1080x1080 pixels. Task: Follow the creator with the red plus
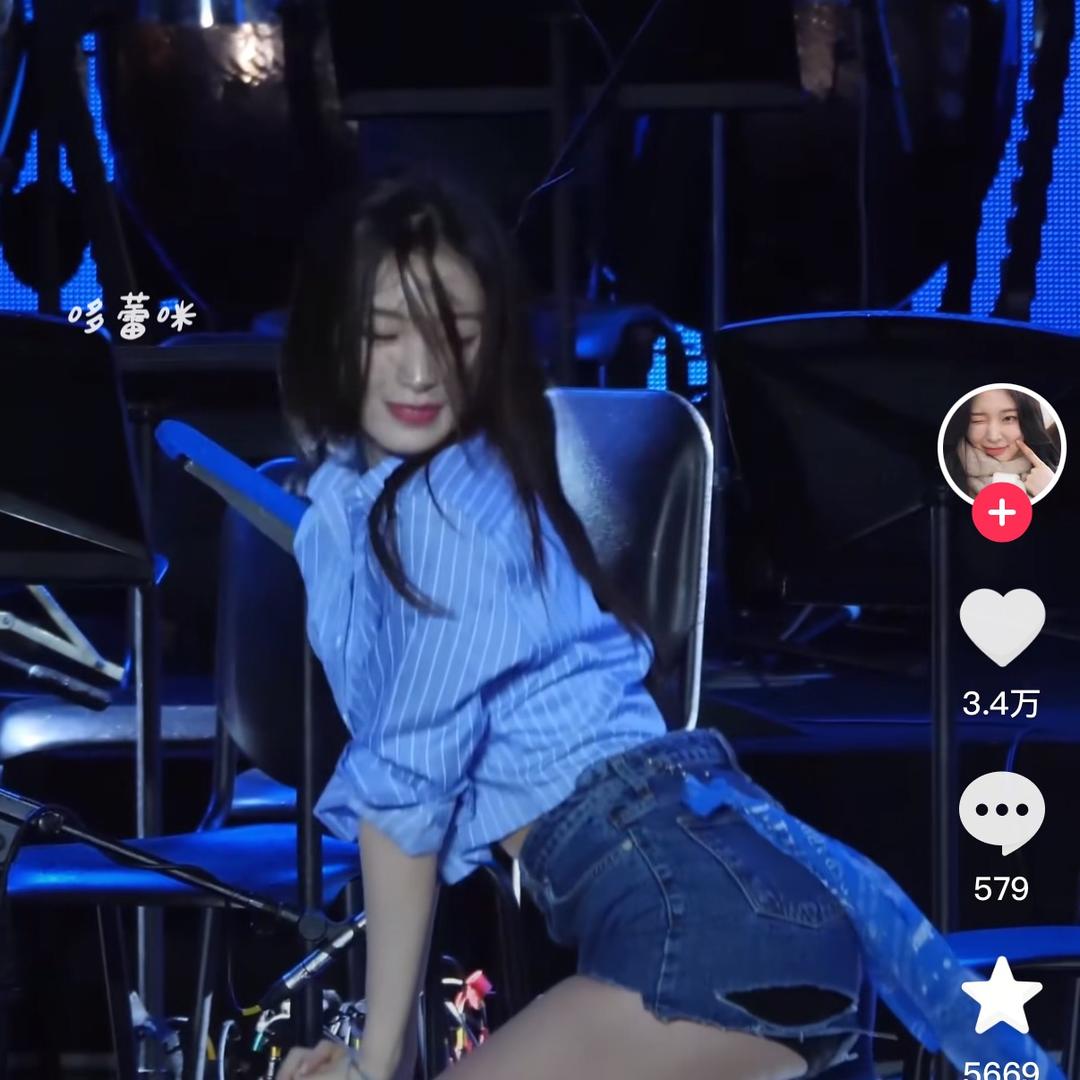[1001, 514]
